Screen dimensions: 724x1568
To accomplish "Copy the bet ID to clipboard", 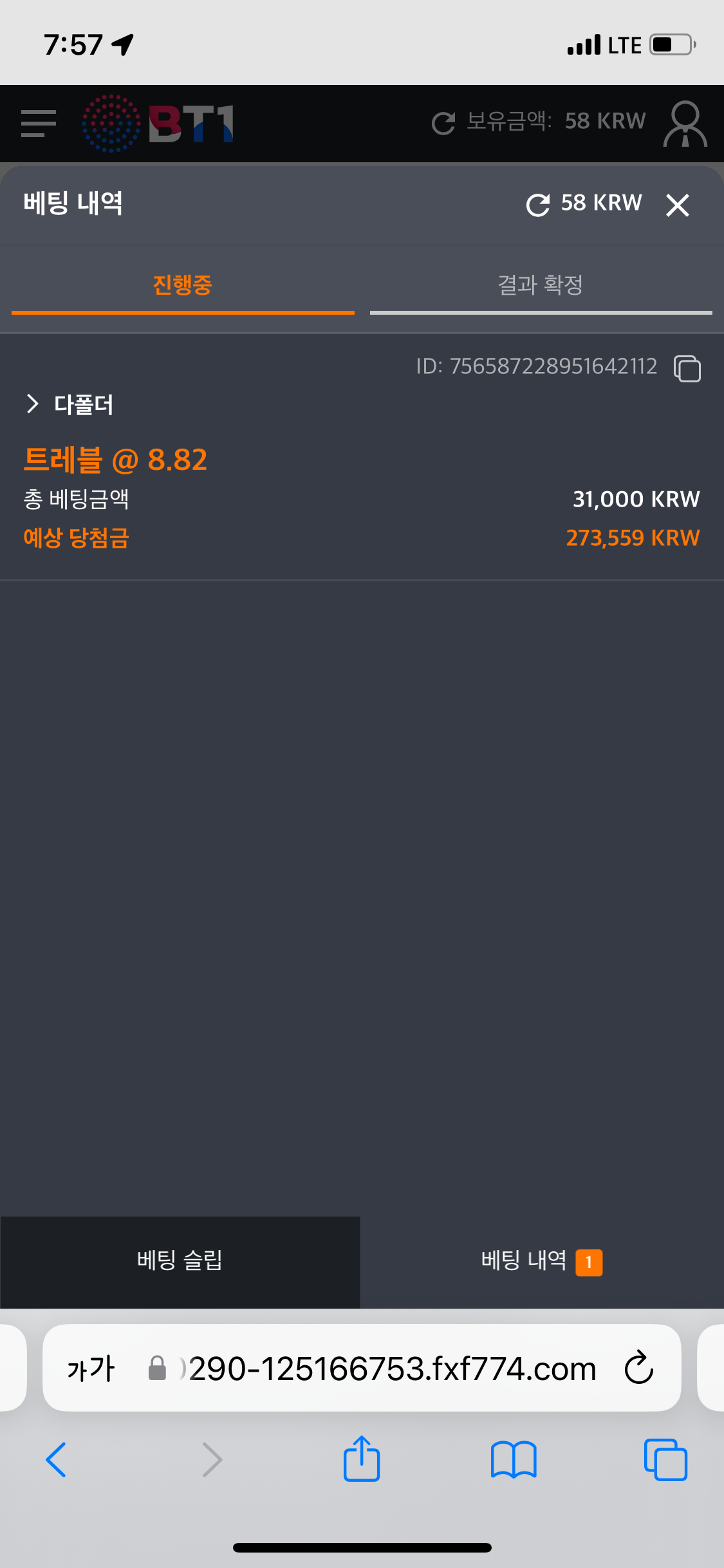I will tap(687, 369).
